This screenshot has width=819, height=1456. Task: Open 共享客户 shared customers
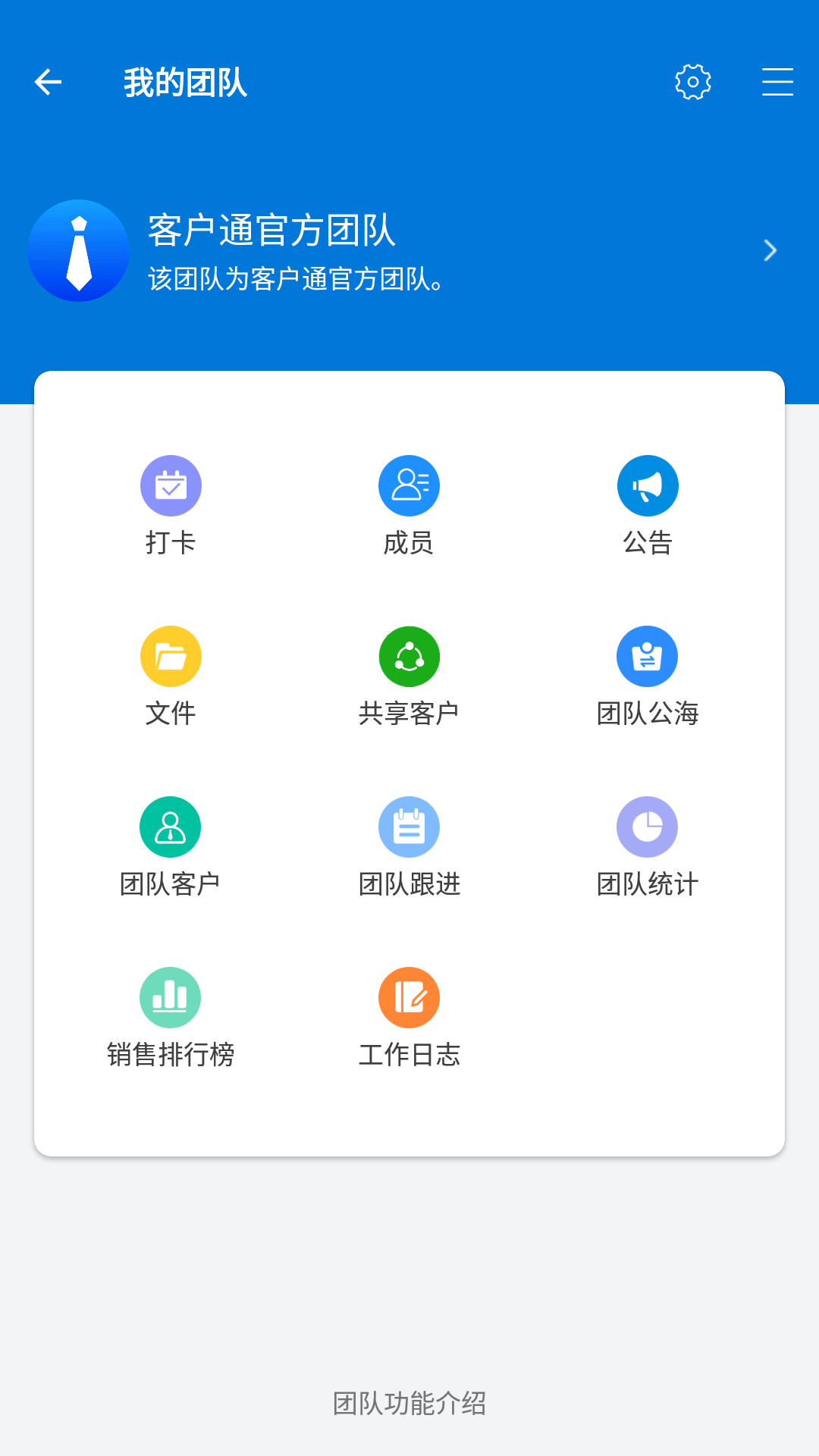point(409,673)
